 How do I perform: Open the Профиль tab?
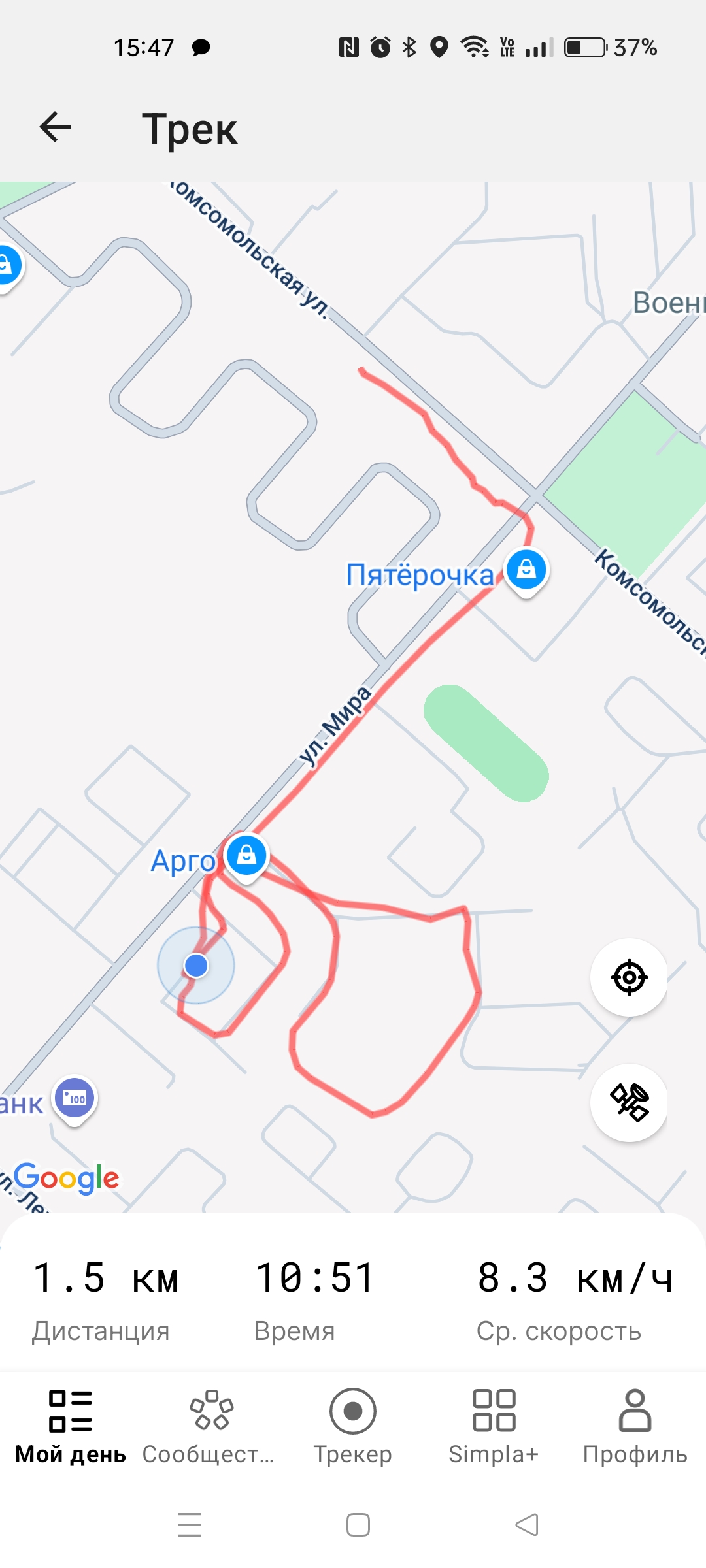click(635, 1426)
